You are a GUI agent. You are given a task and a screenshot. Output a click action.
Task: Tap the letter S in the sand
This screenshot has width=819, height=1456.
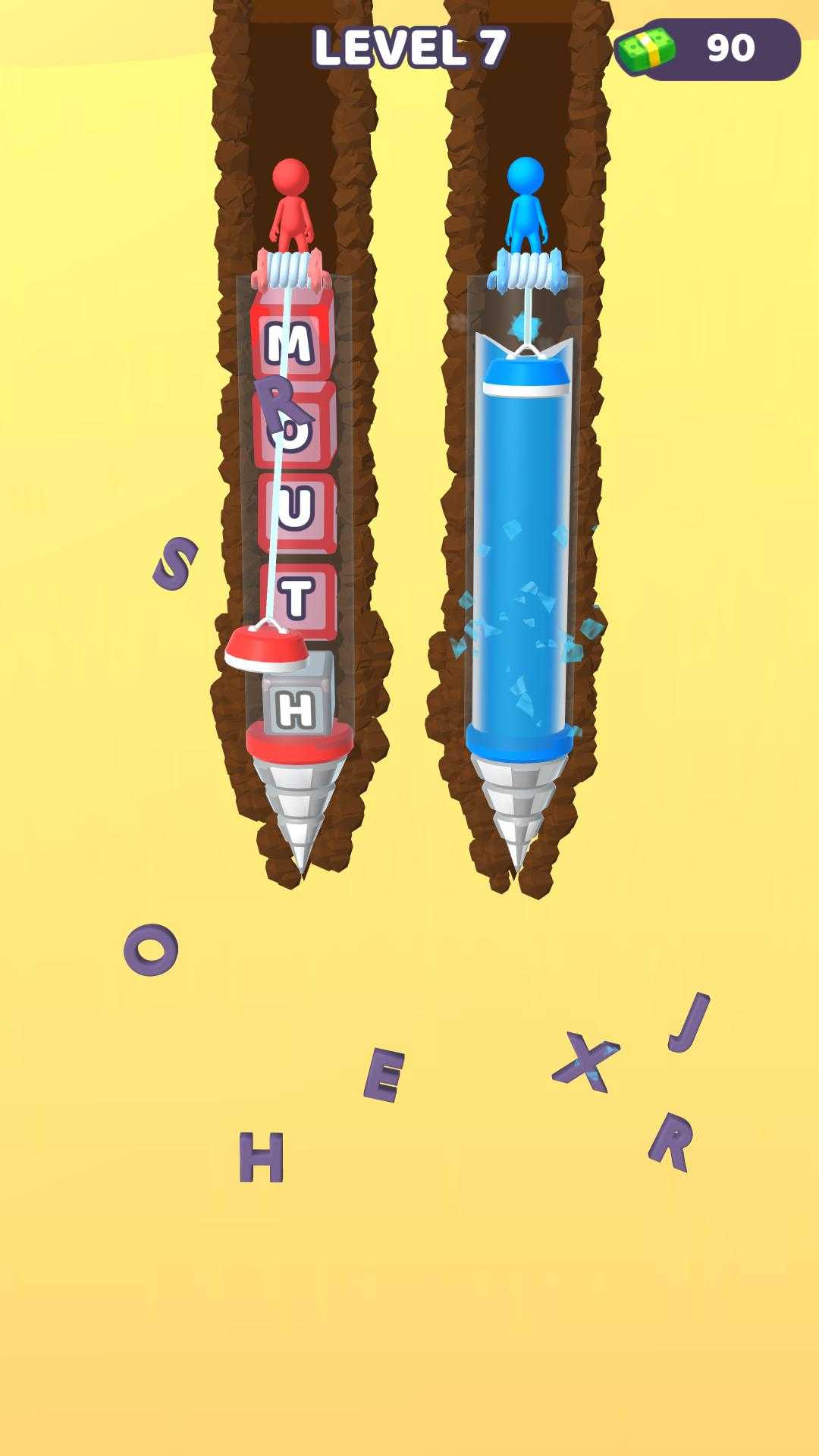(x=175, y=563)
